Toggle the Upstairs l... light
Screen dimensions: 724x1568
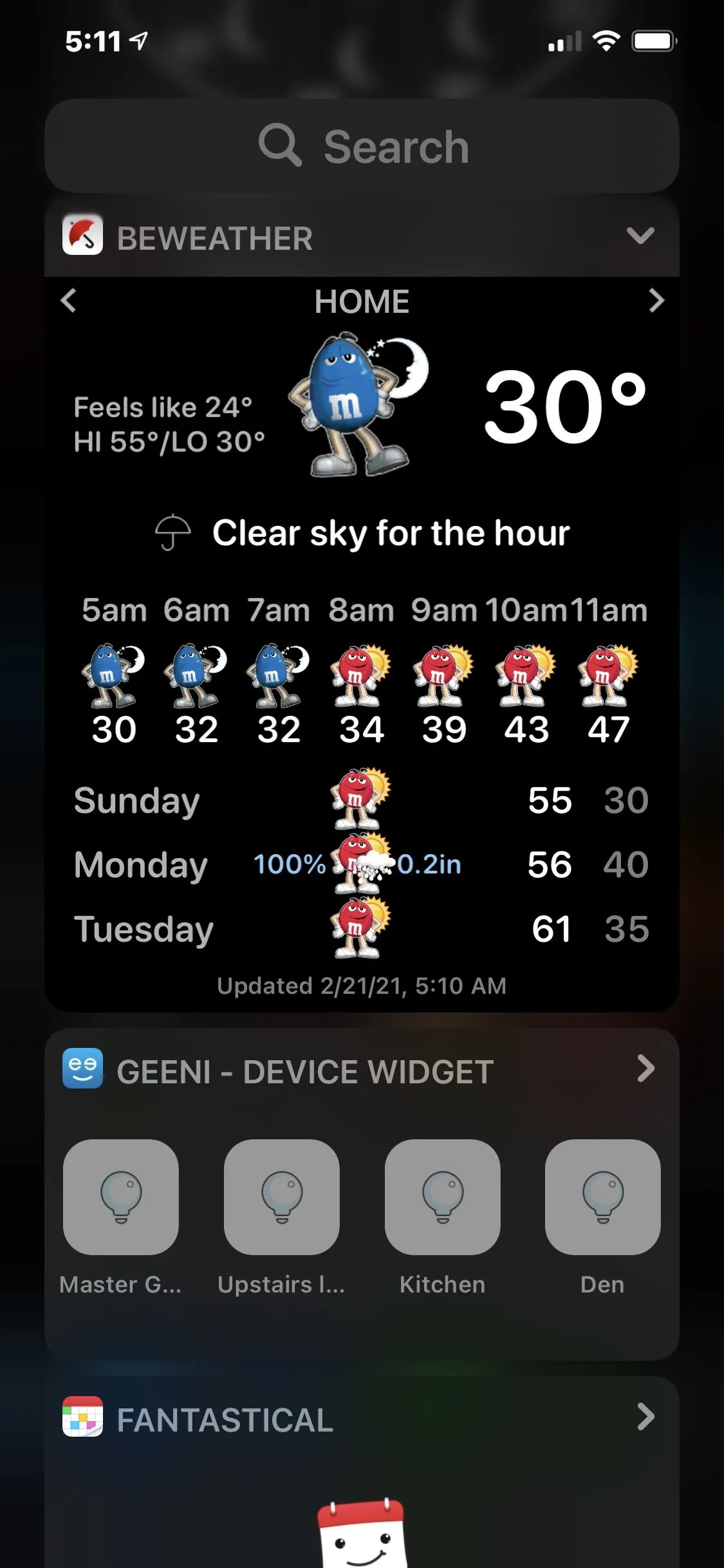click(281, 1197)
